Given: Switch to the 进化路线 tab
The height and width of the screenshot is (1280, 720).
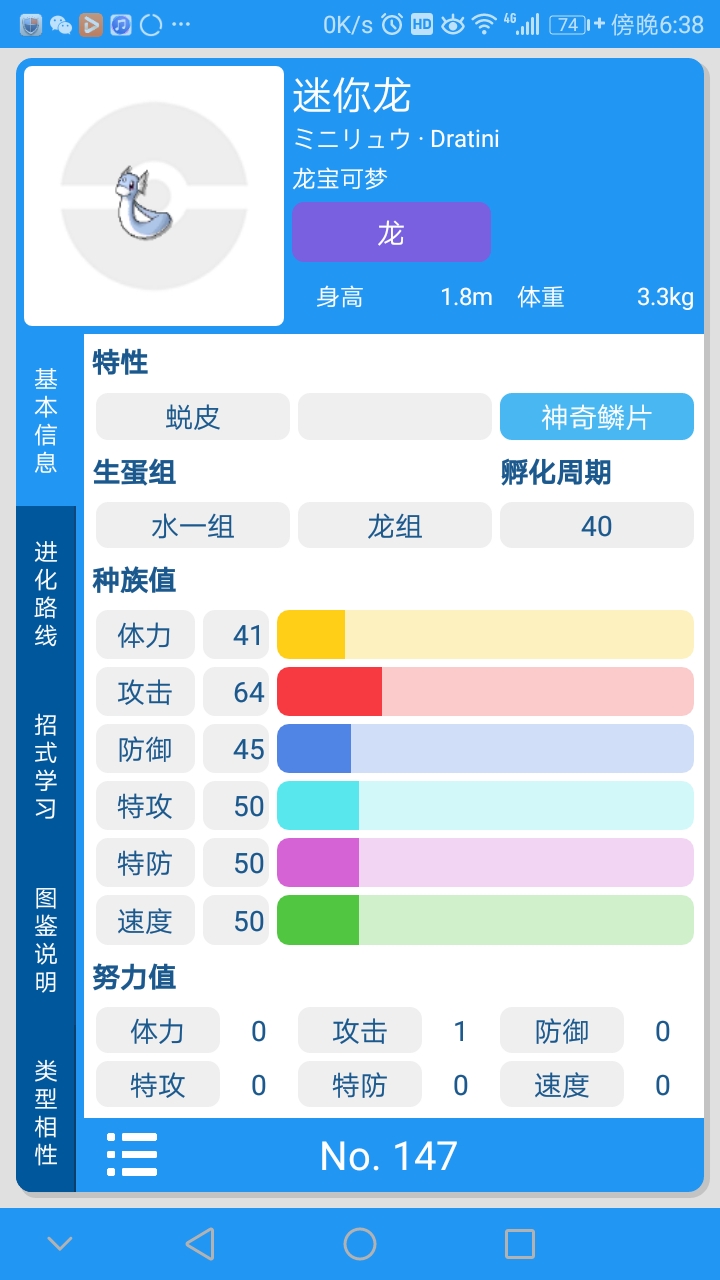Looking at the screenshot, I should (46, 594).
